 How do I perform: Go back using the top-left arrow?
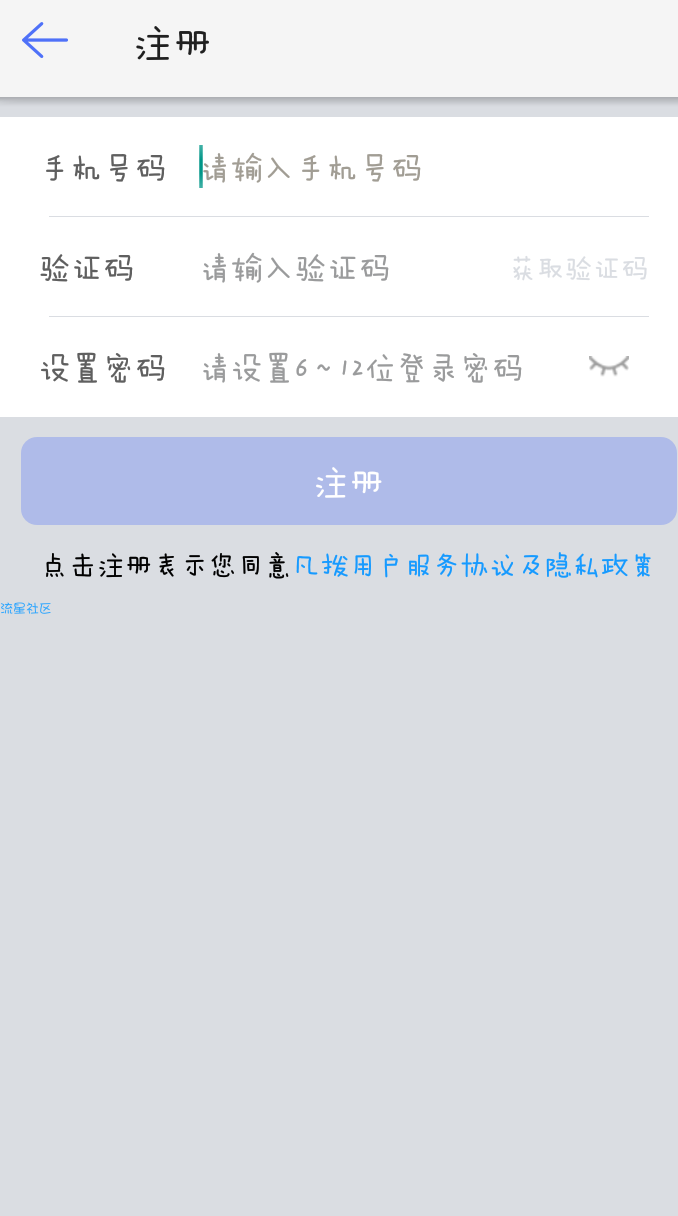point(45,41)
